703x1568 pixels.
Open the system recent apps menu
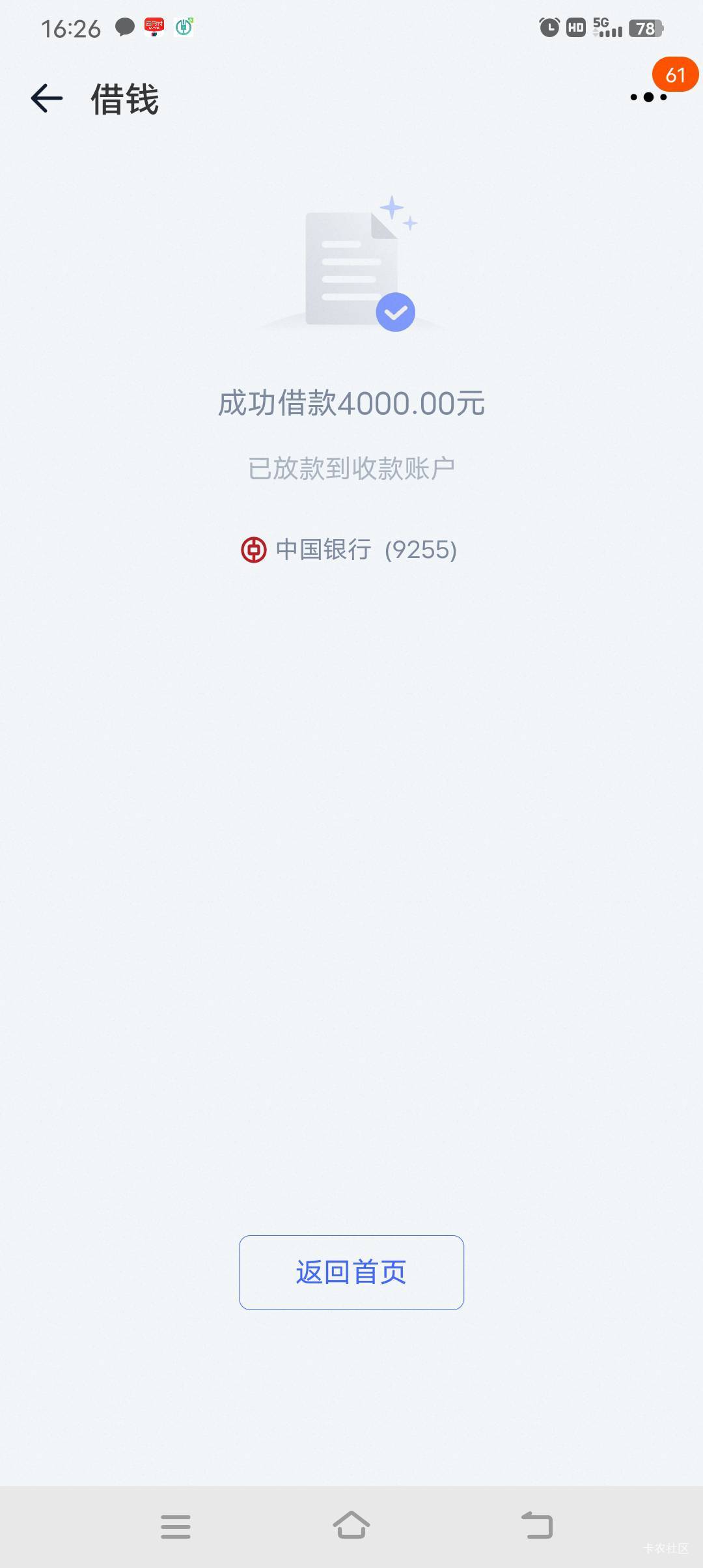tap(176, 1526)
